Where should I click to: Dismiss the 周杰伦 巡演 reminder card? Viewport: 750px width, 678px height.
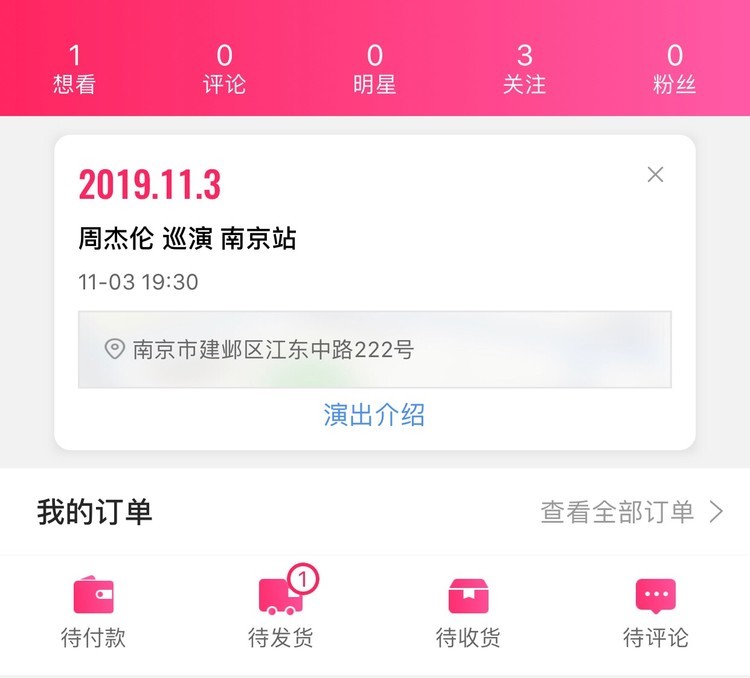pos(655,175)
